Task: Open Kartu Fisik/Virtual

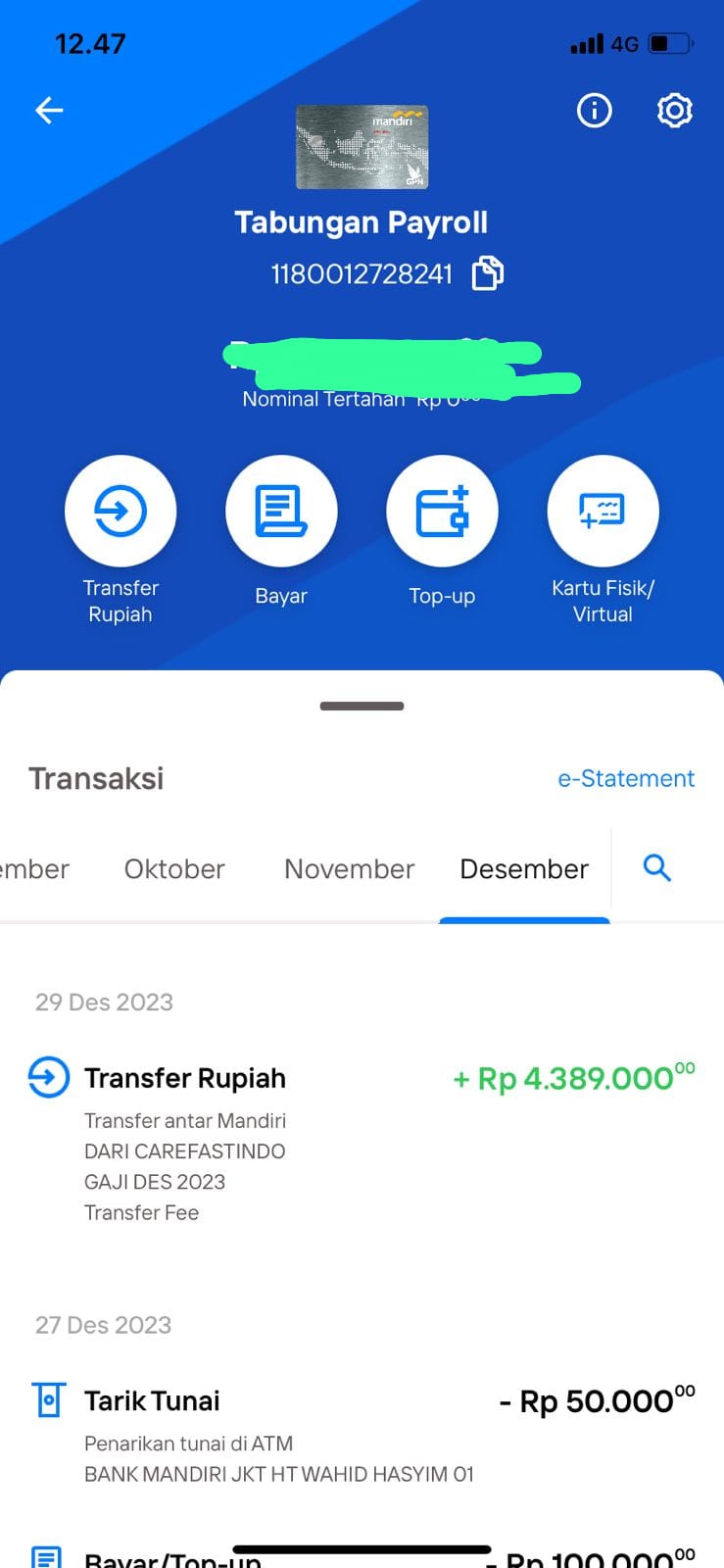Action: (x=603, y=511)
